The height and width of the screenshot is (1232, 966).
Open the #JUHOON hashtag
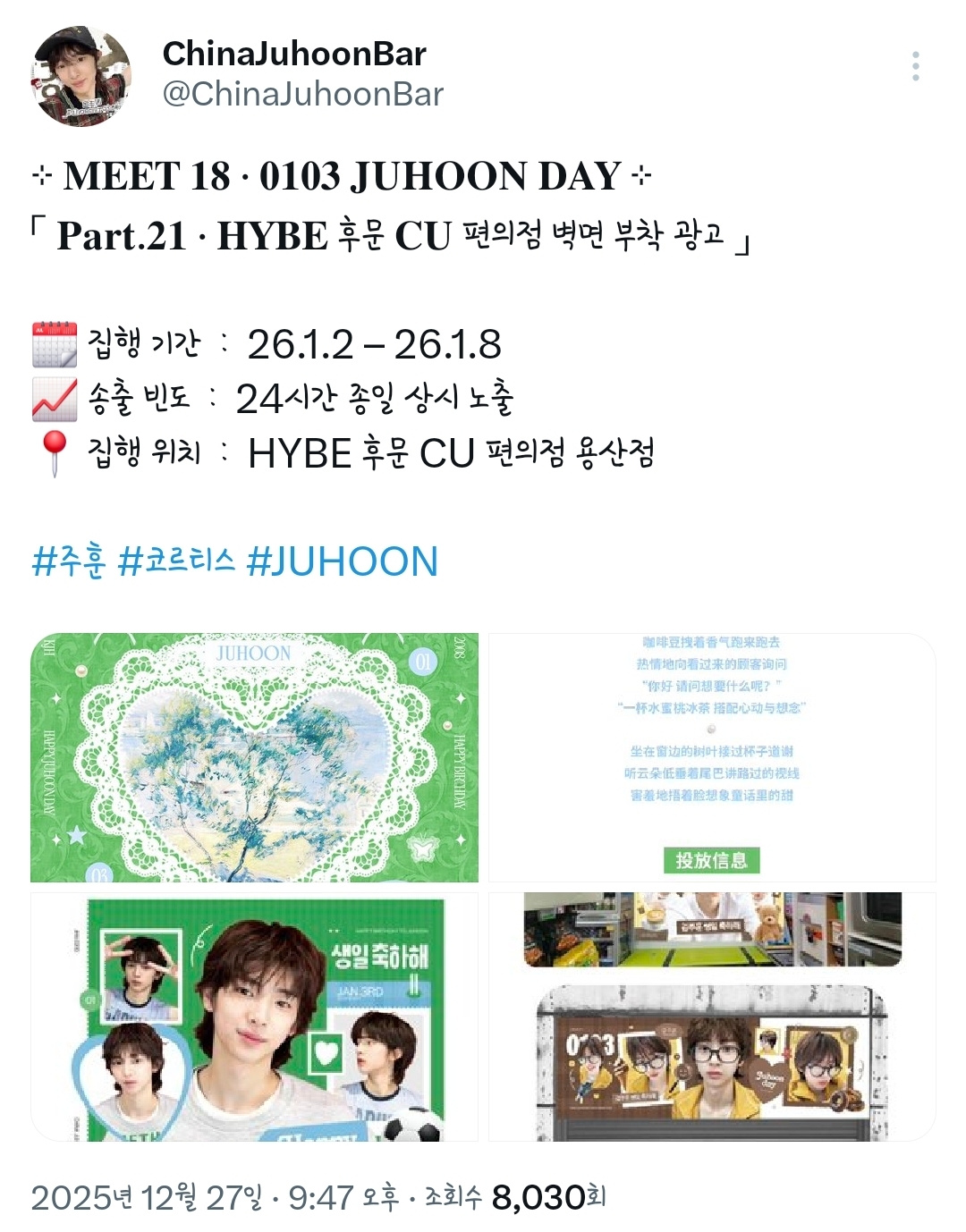(343, 561)
